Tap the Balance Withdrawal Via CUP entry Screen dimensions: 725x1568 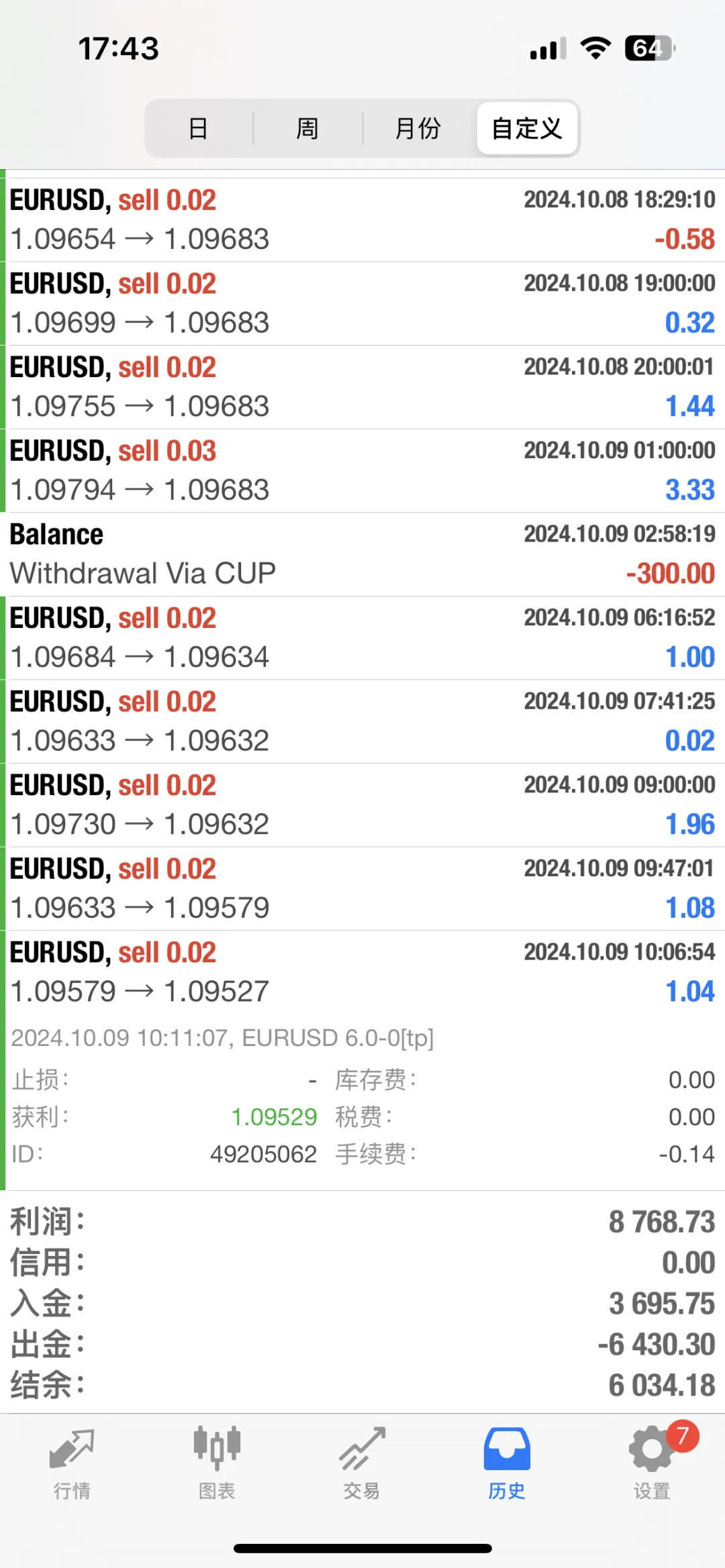click(362, 555)
